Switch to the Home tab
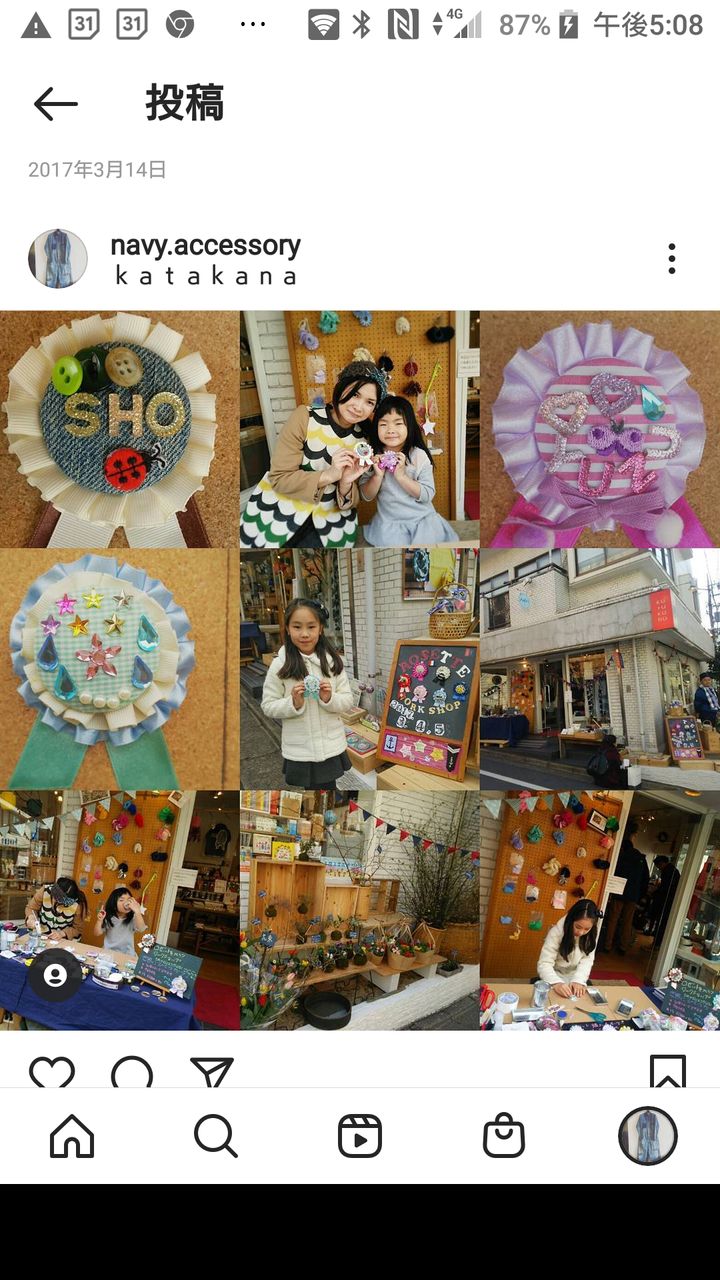Viewport: 720px width, 1280px height. (x=72, y=1136)
